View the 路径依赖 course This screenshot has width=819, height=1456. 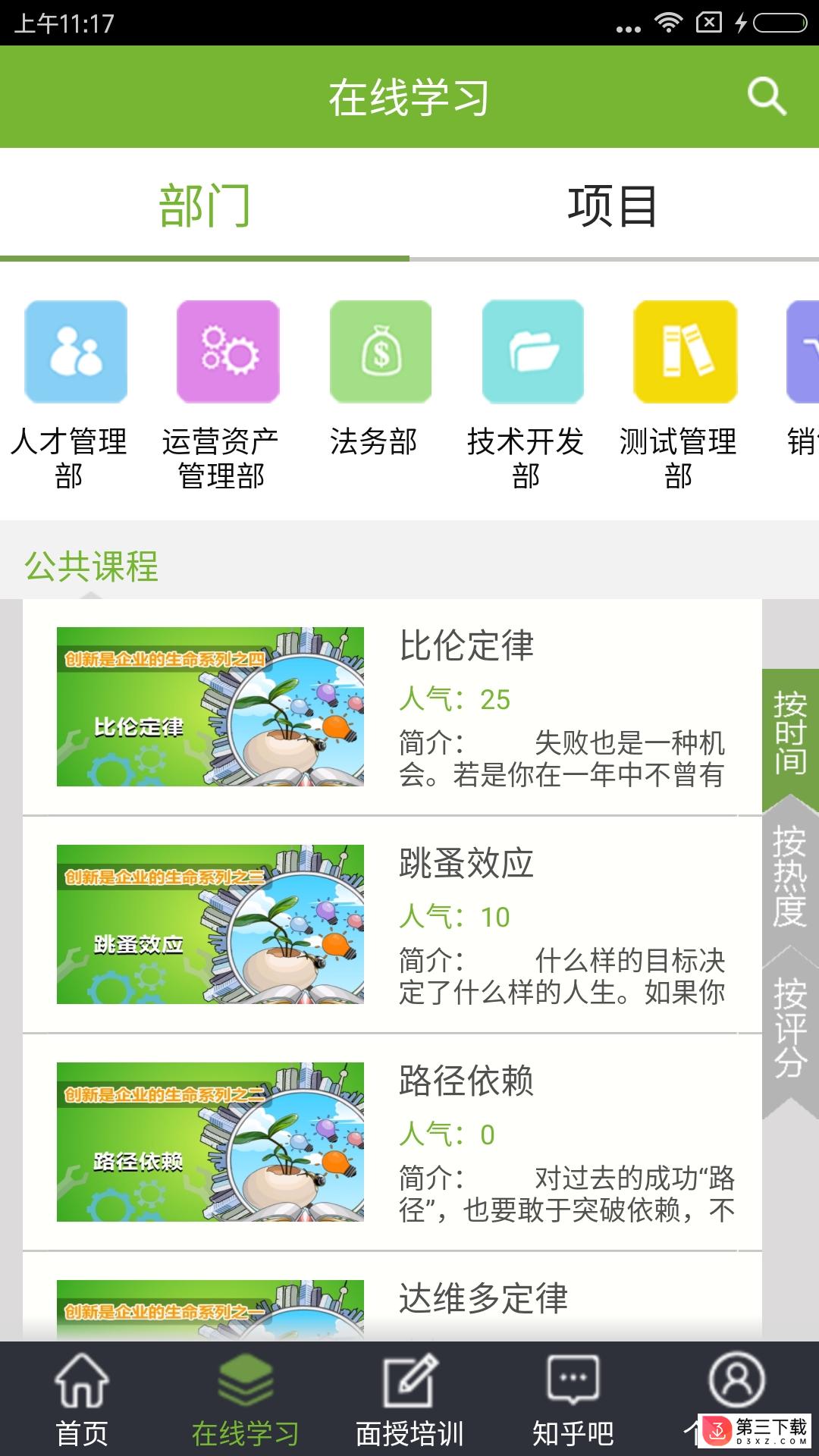pyautogui.click(x=391, y=1142)
